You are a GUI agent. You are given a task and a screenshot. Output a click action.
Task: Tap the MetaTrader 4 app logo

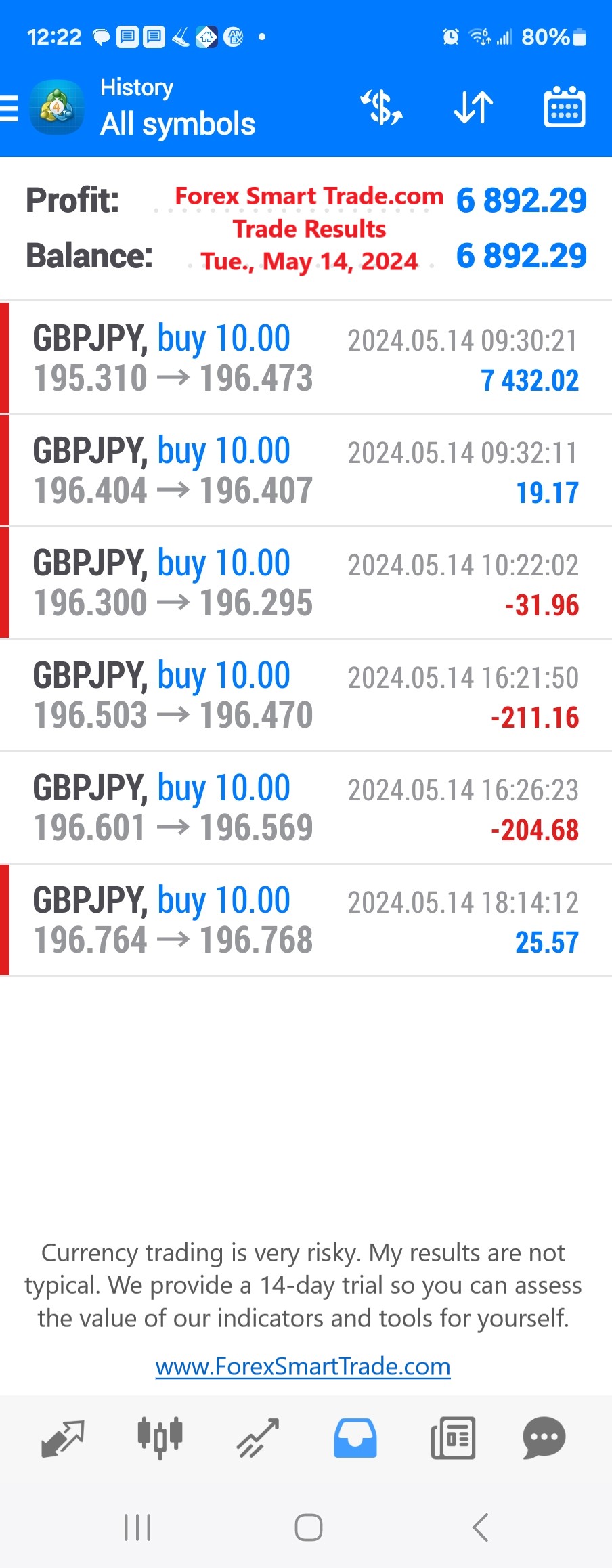57,107
